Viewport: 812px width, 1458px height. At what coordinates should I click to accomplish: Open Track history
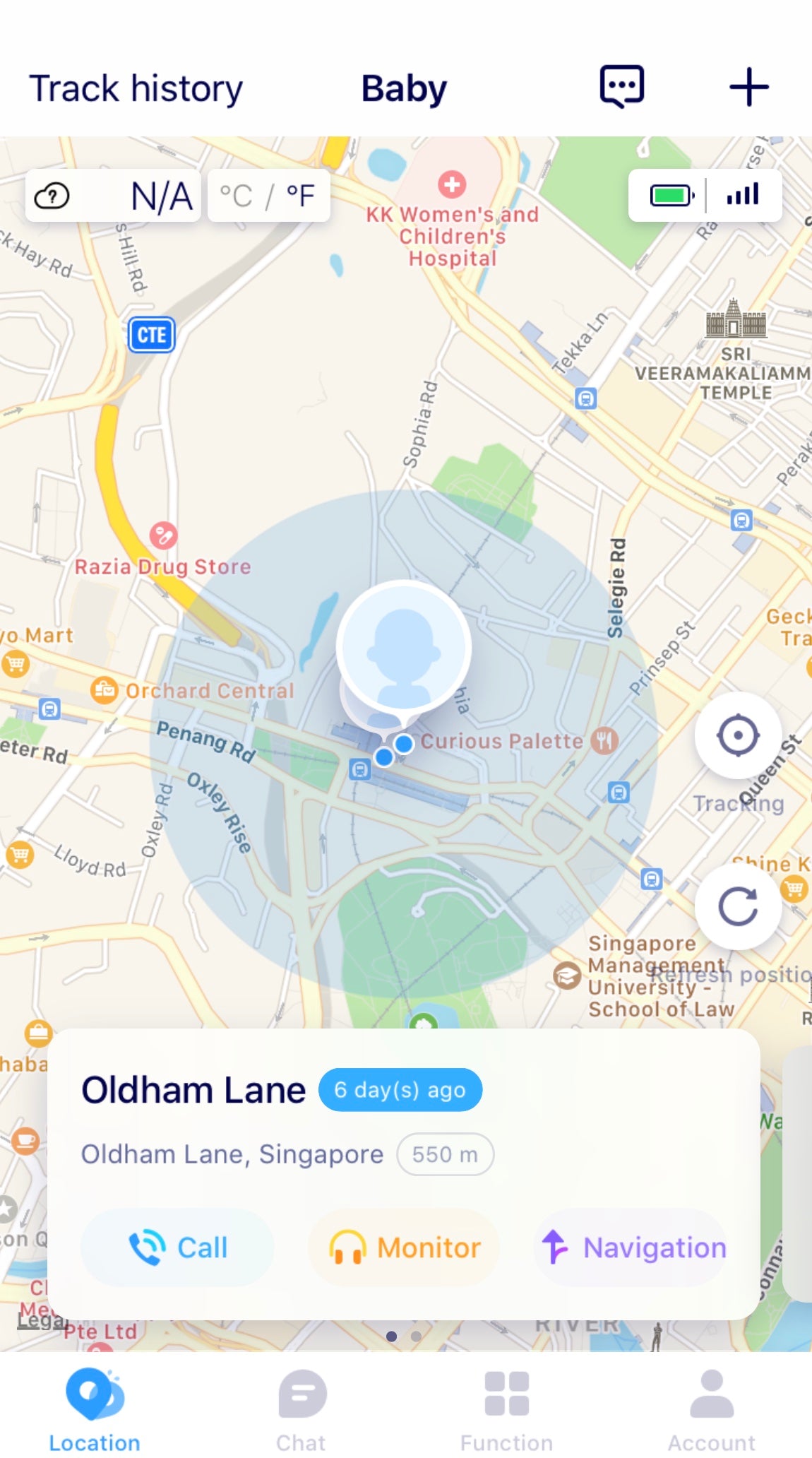click(x=136, y=89)
